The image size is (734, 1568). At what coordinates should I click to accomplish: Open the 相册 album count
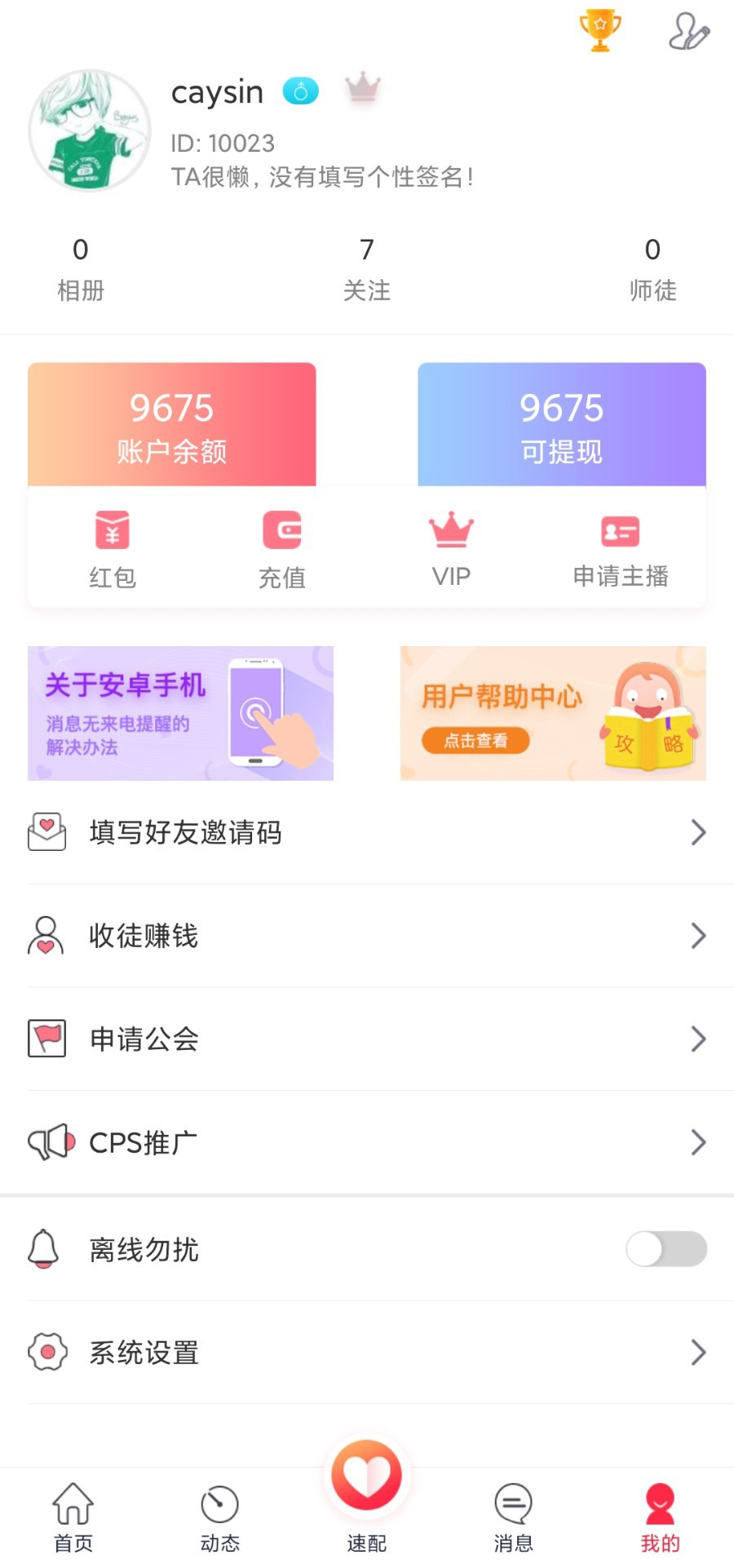pos(81,268)
